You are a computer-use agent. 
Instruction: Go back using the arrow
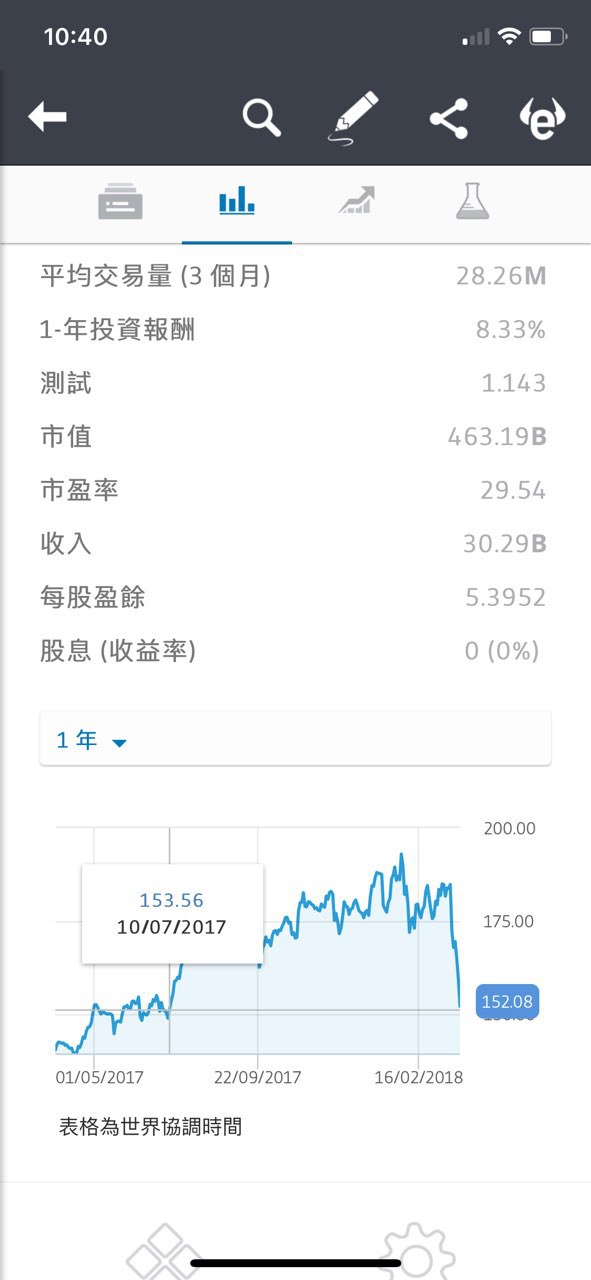pos(47,118)
